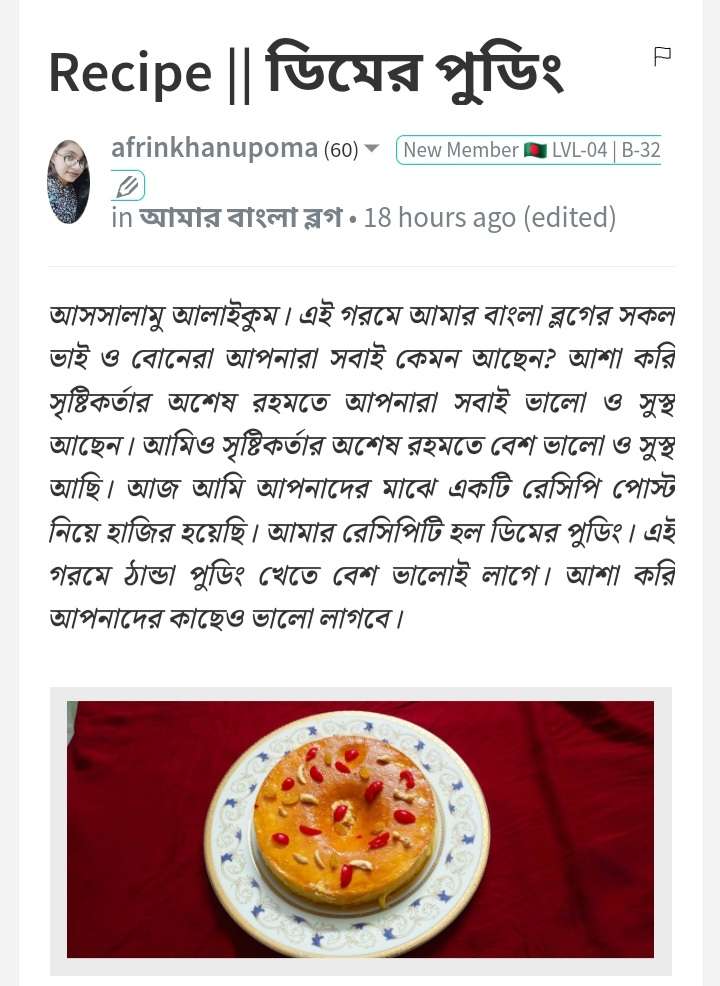
Task: Tap the New Member LVL-04 badge
Action: (529, 150)
